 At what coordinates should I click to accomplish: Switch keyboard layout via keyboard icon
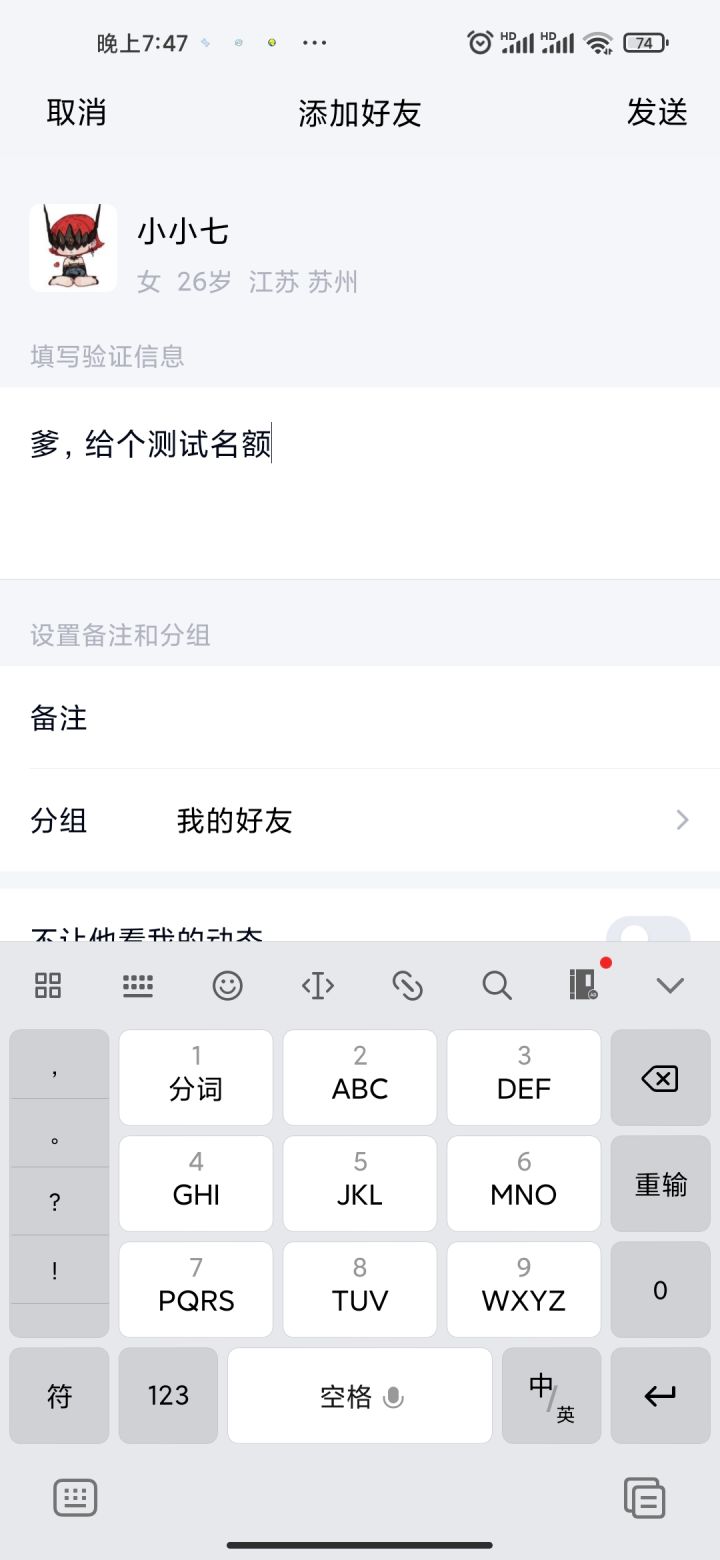pos(137,985)
